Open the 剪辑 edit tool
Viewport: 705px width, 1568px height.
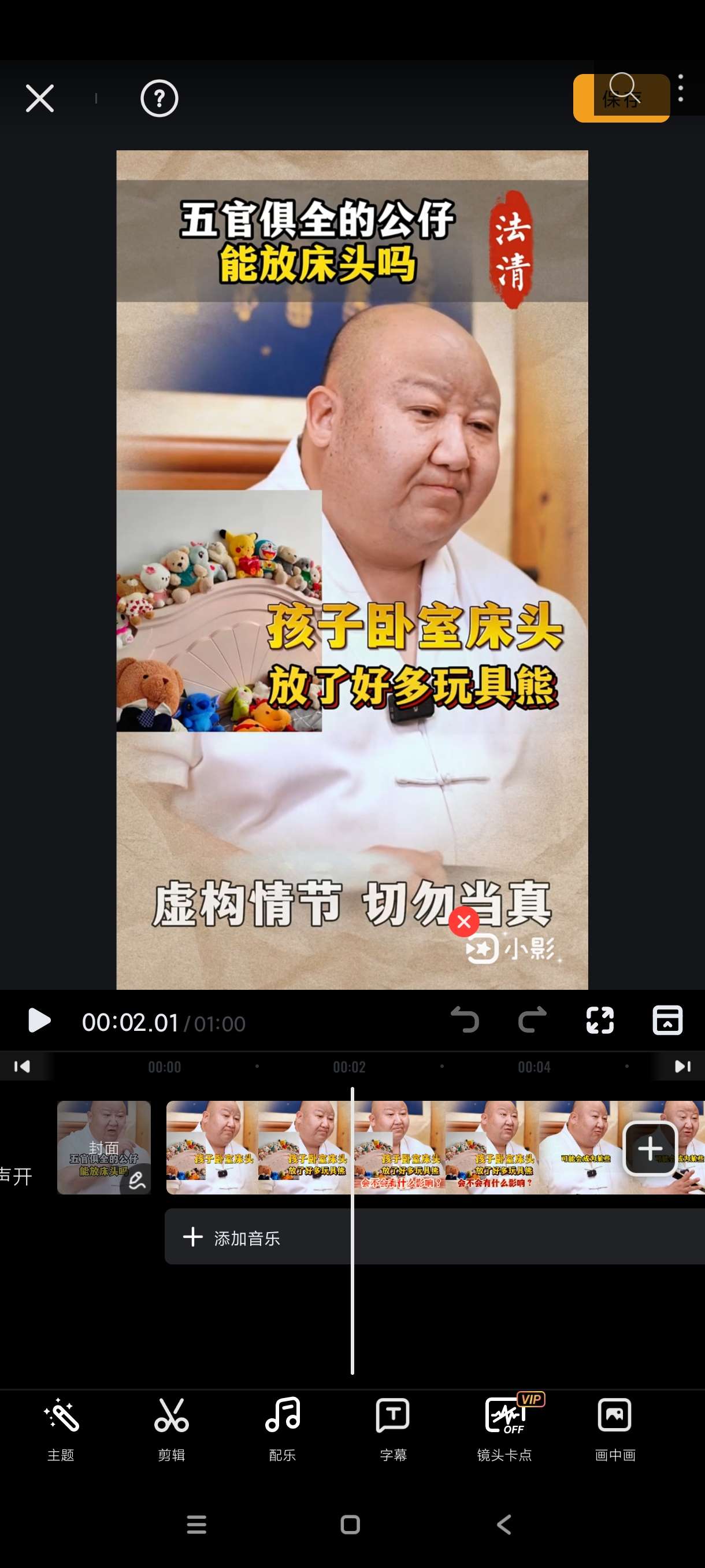[172, 1428]
